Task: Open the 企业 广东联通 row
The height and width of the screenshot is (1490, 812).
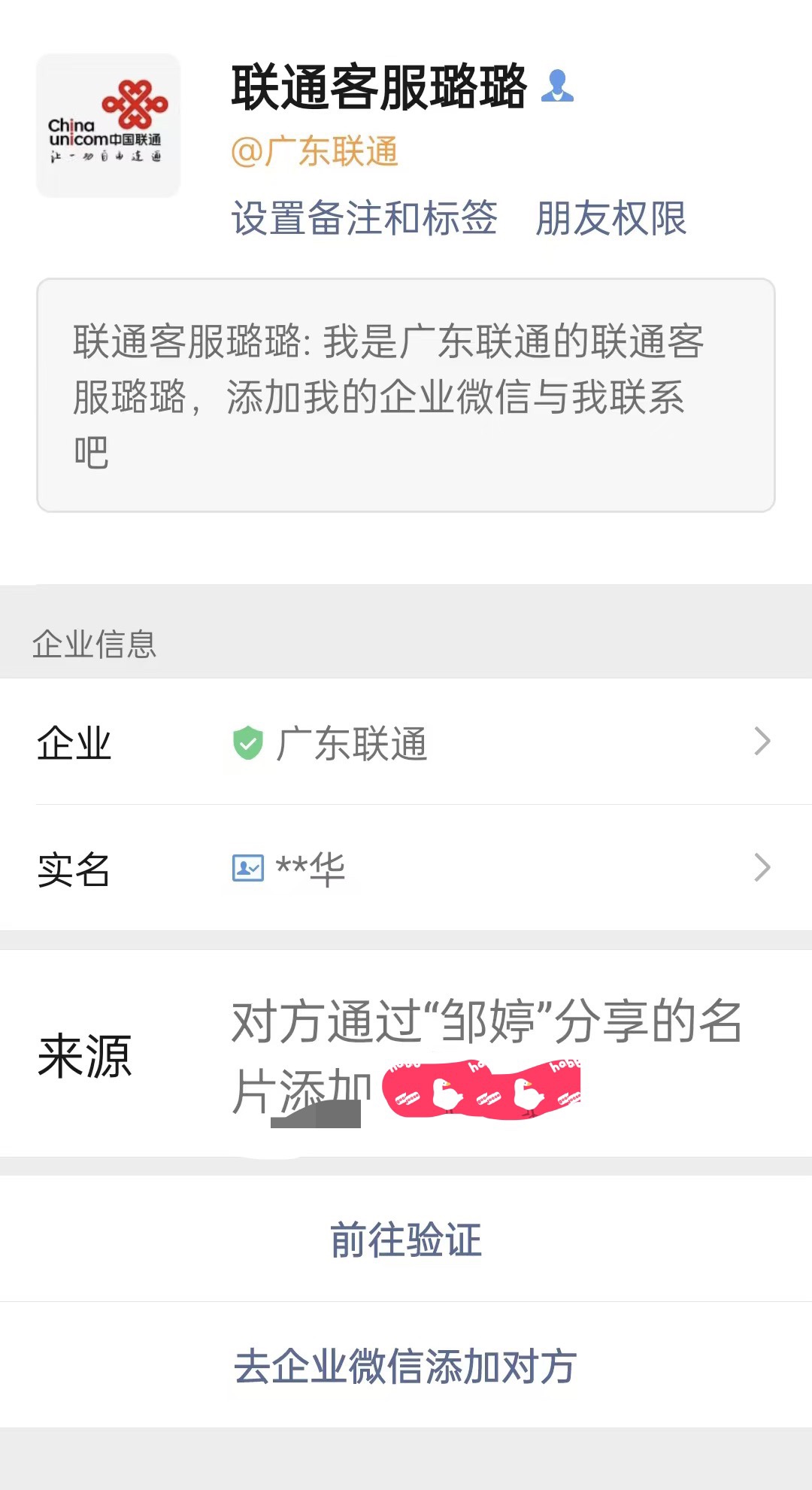Action: [x=406, y=742]
